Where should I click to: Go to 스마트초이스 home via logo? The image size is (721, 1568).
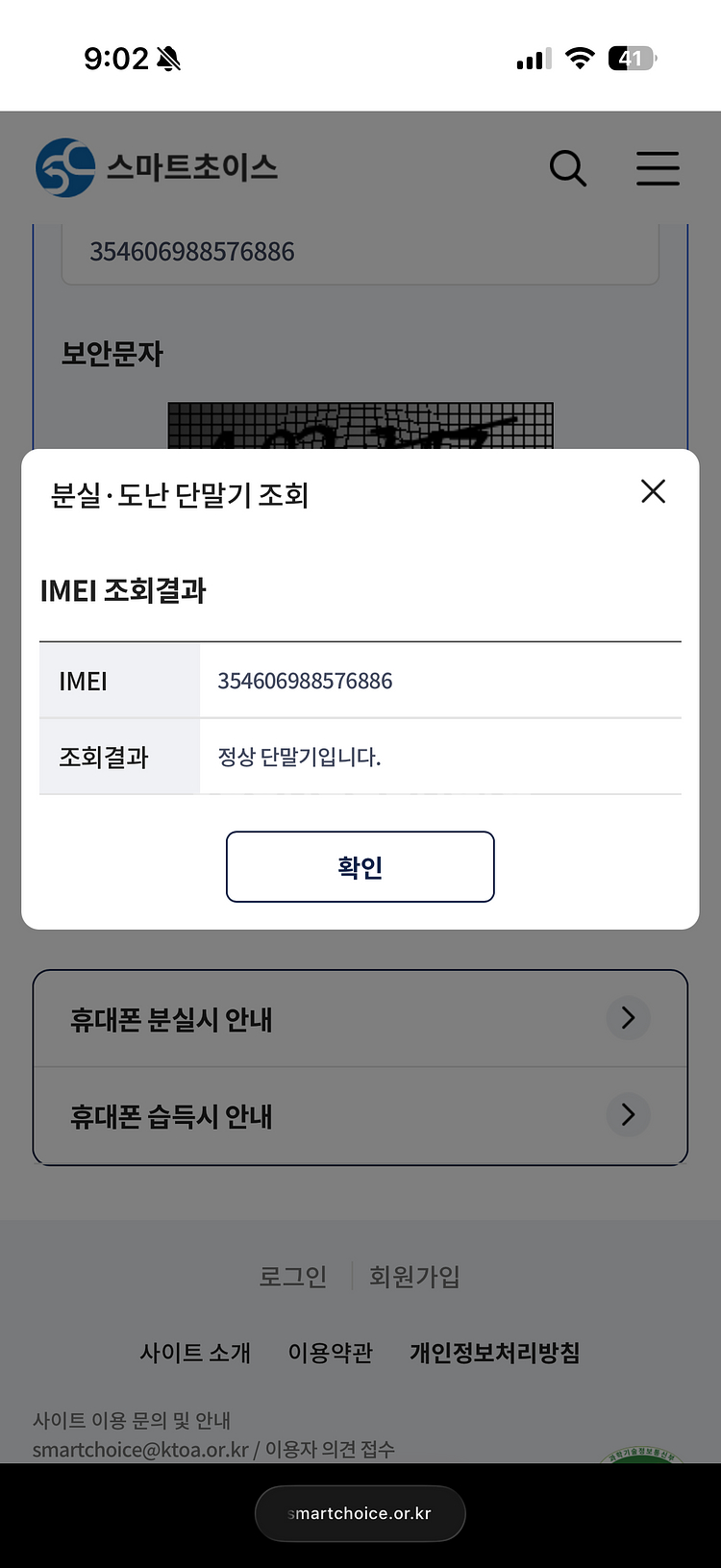[157, 168]
